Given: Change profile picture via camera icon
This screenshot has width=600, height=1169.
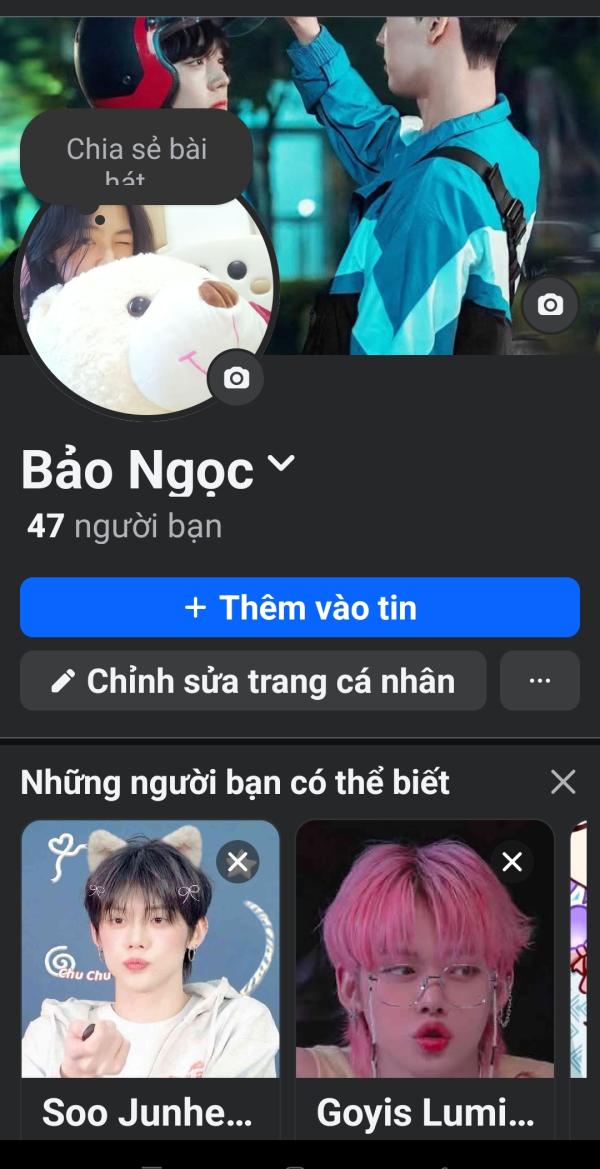Looking at the screenshot, I should click(x=236, y=377).
